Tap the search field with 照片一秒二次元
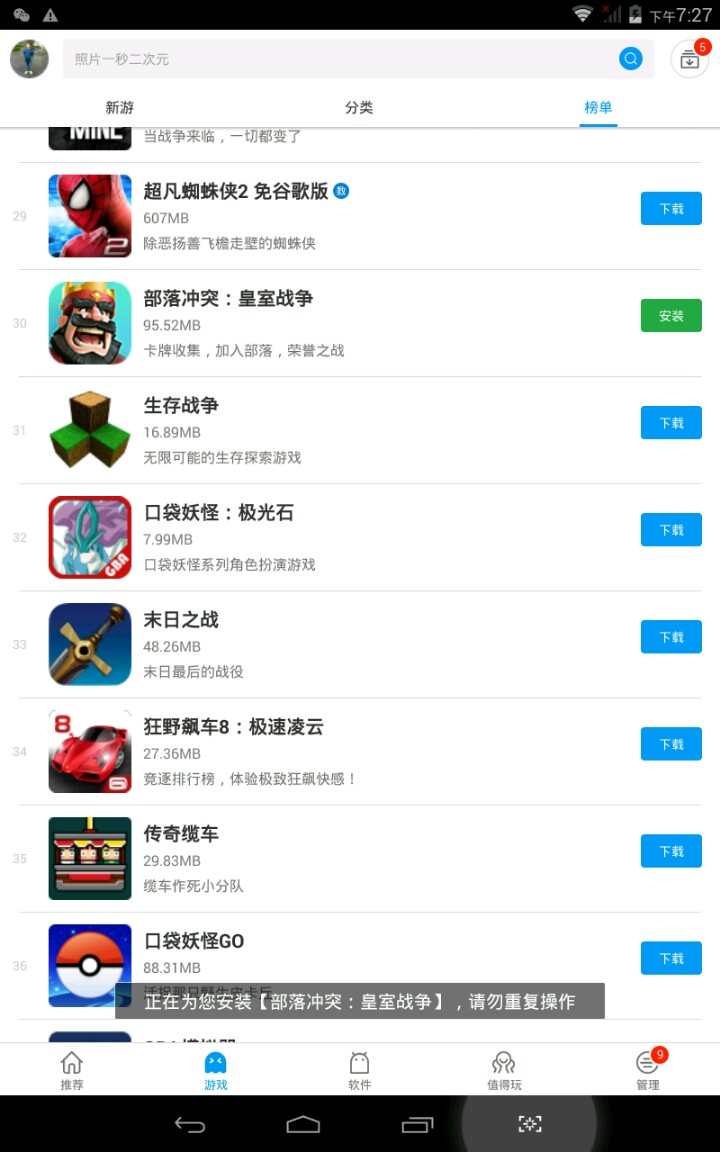This screenshot has width=720, height=1152. [340, 59]
